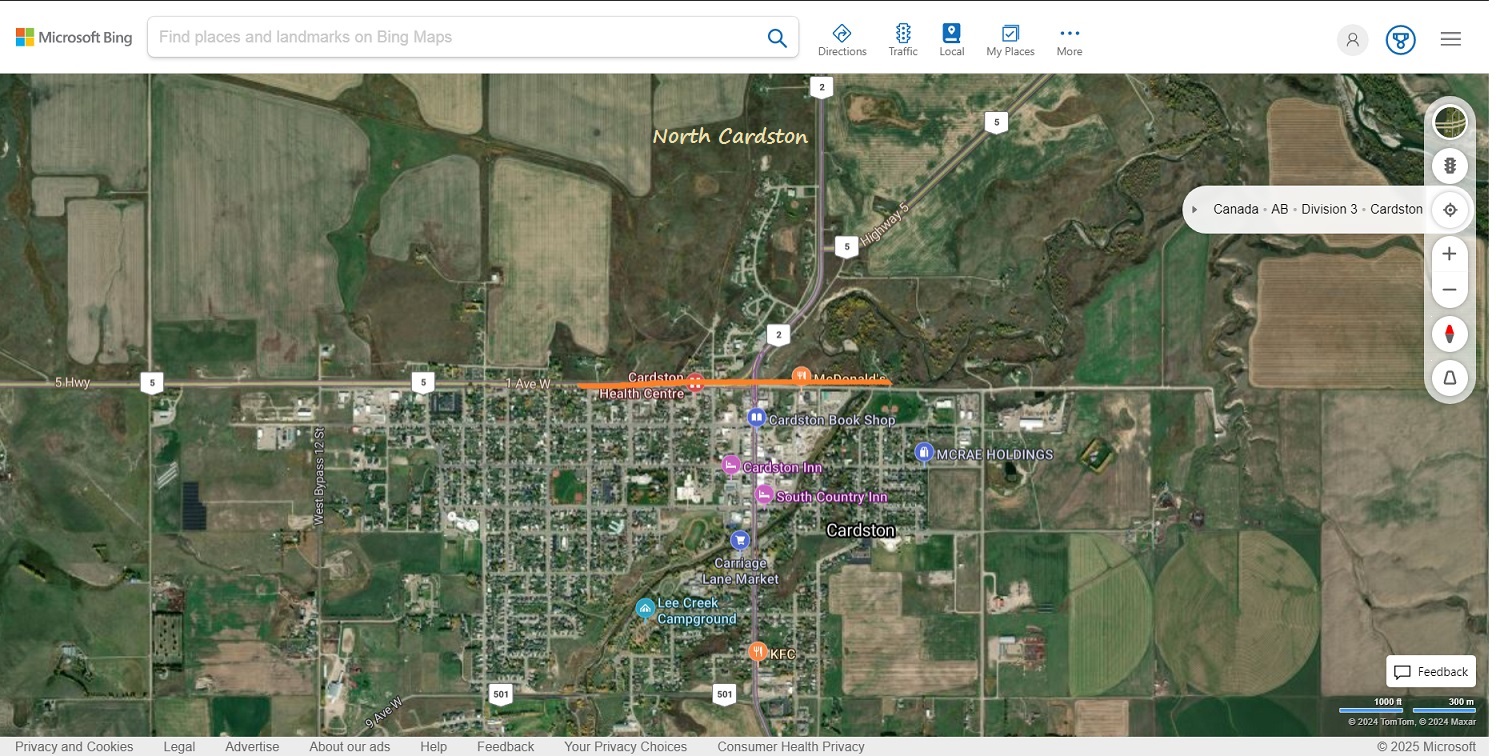Viewport: 1496px width, 756px height.
Task: Expand the More menu
Action: 1069,40
